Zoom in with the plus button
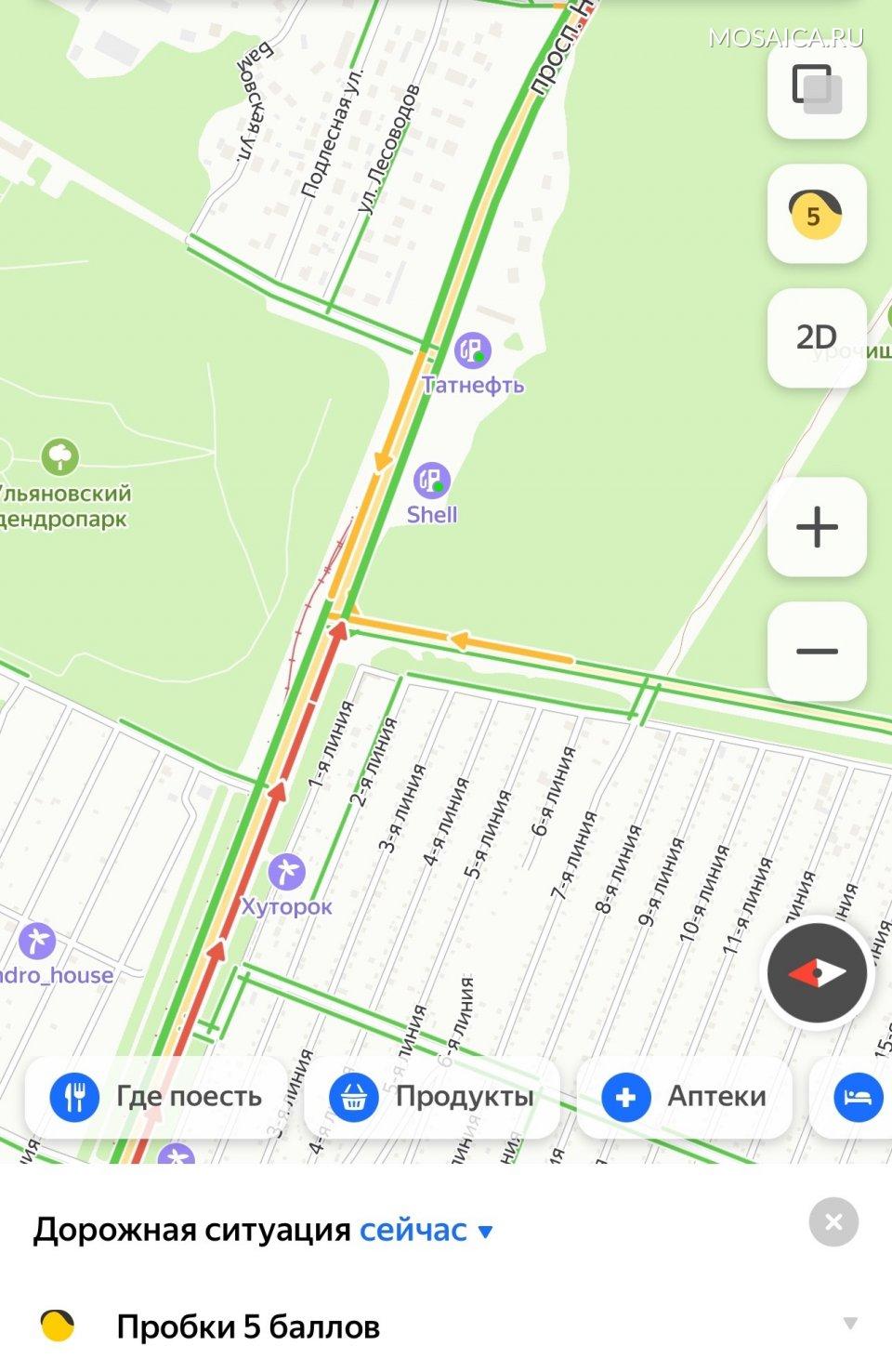 coord(817,527)
